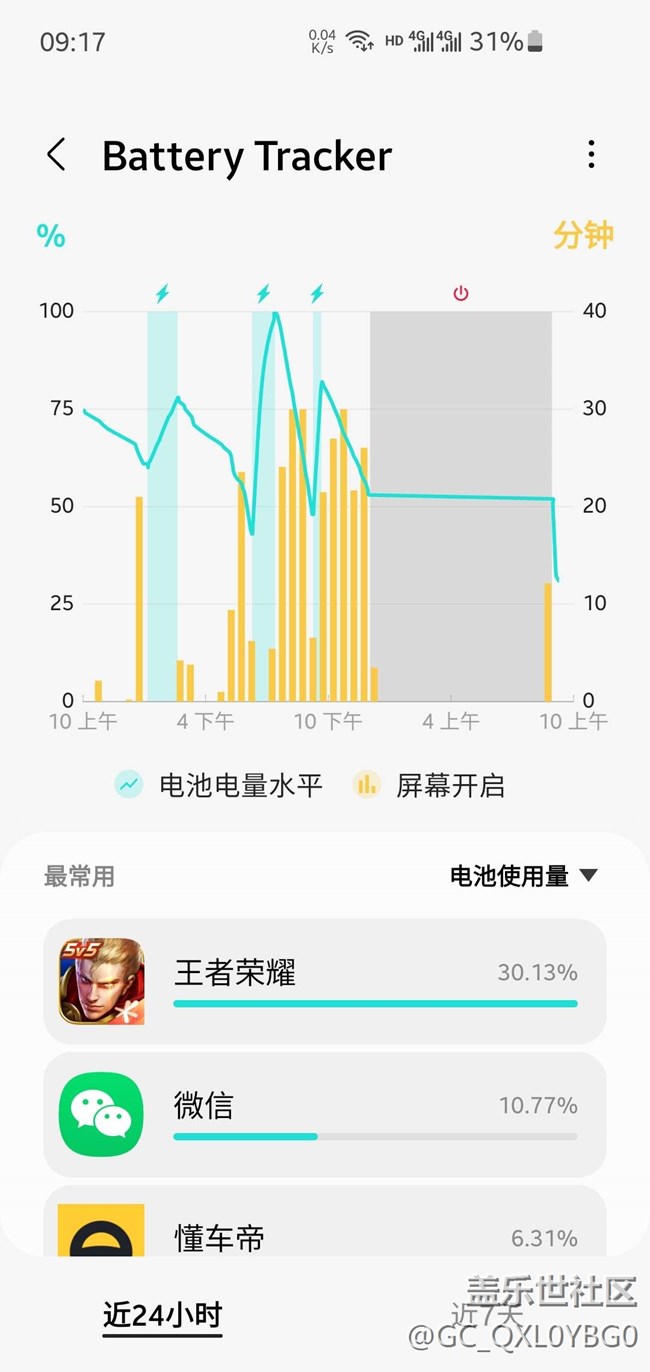The width and height of the screenshot is (650, 1372).
Task: Switch to the 近7天 tab
Action: 487,1314
